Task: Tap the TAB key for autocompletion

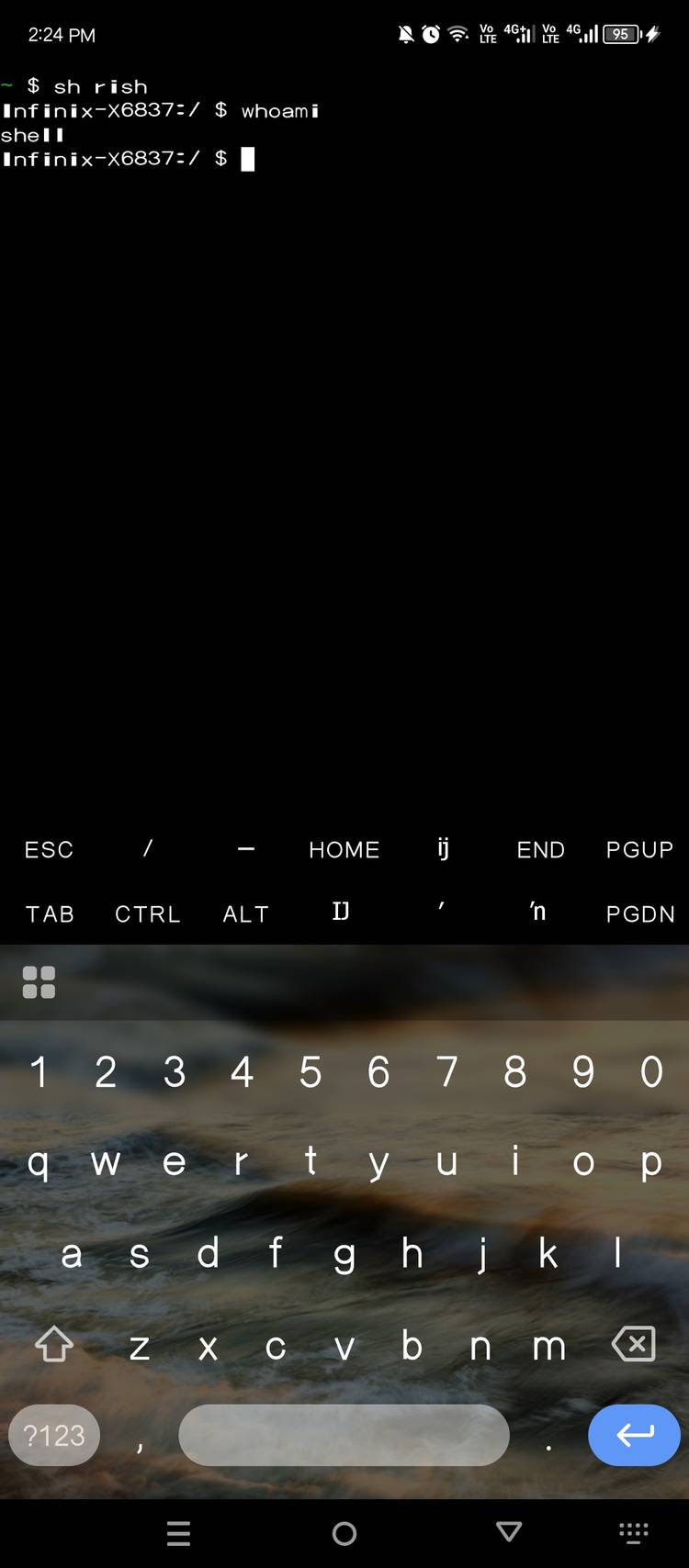Action: 49,914
